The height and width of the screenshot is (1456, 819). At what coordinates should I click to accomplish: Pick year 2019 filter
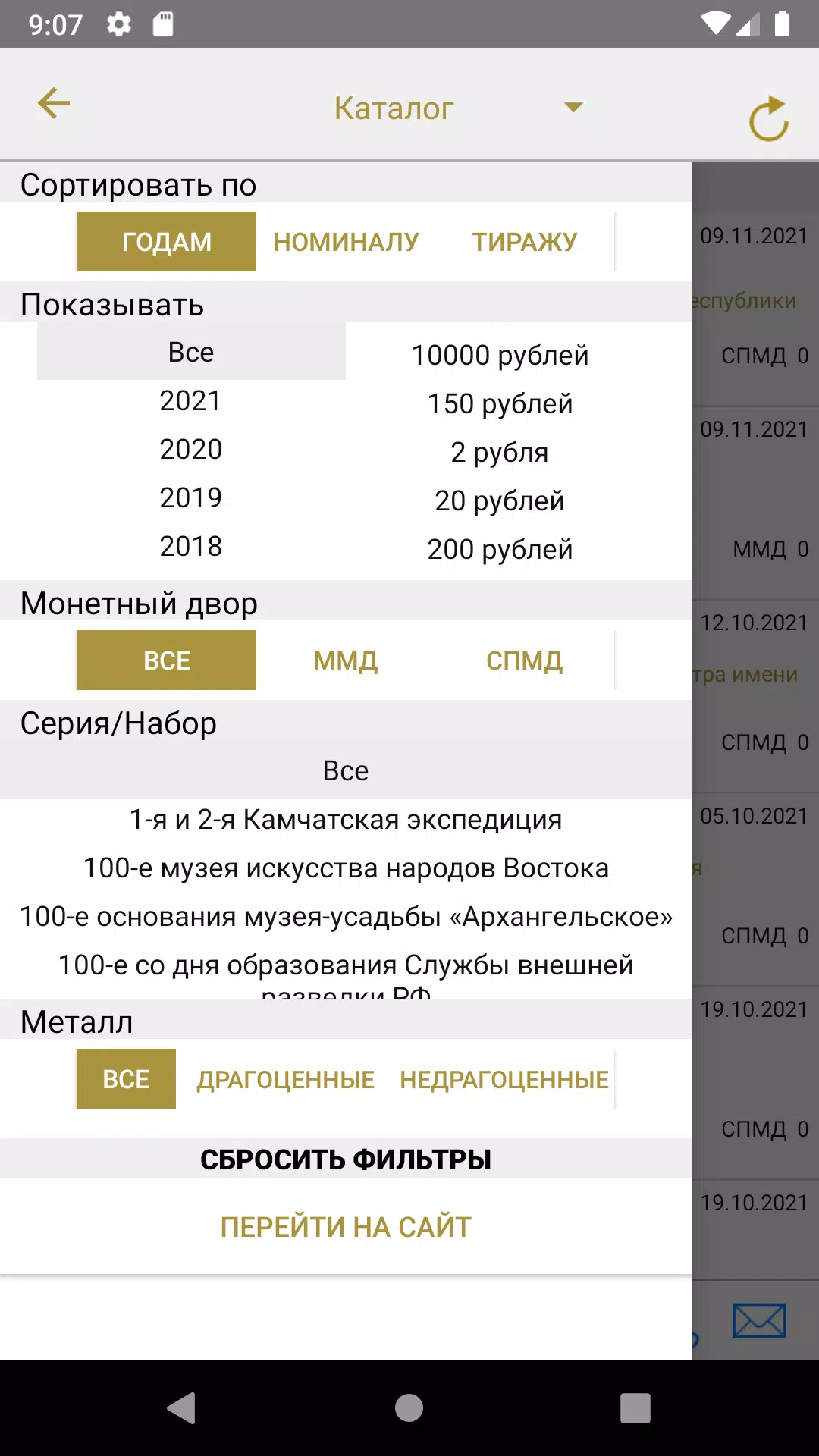191,497
